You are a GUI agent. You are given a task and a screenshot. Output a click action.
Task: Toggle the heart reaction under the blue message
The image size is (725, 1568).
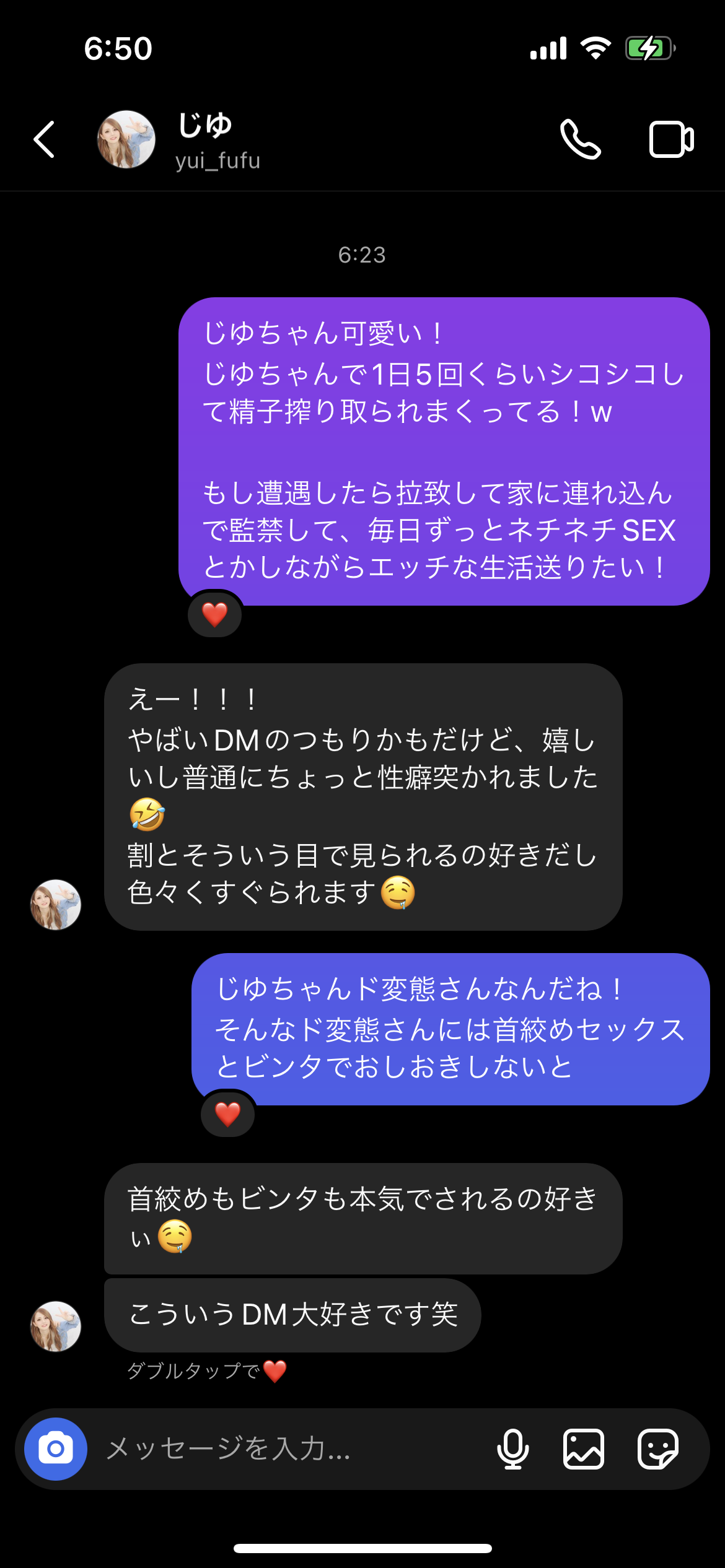point(227,1115)
